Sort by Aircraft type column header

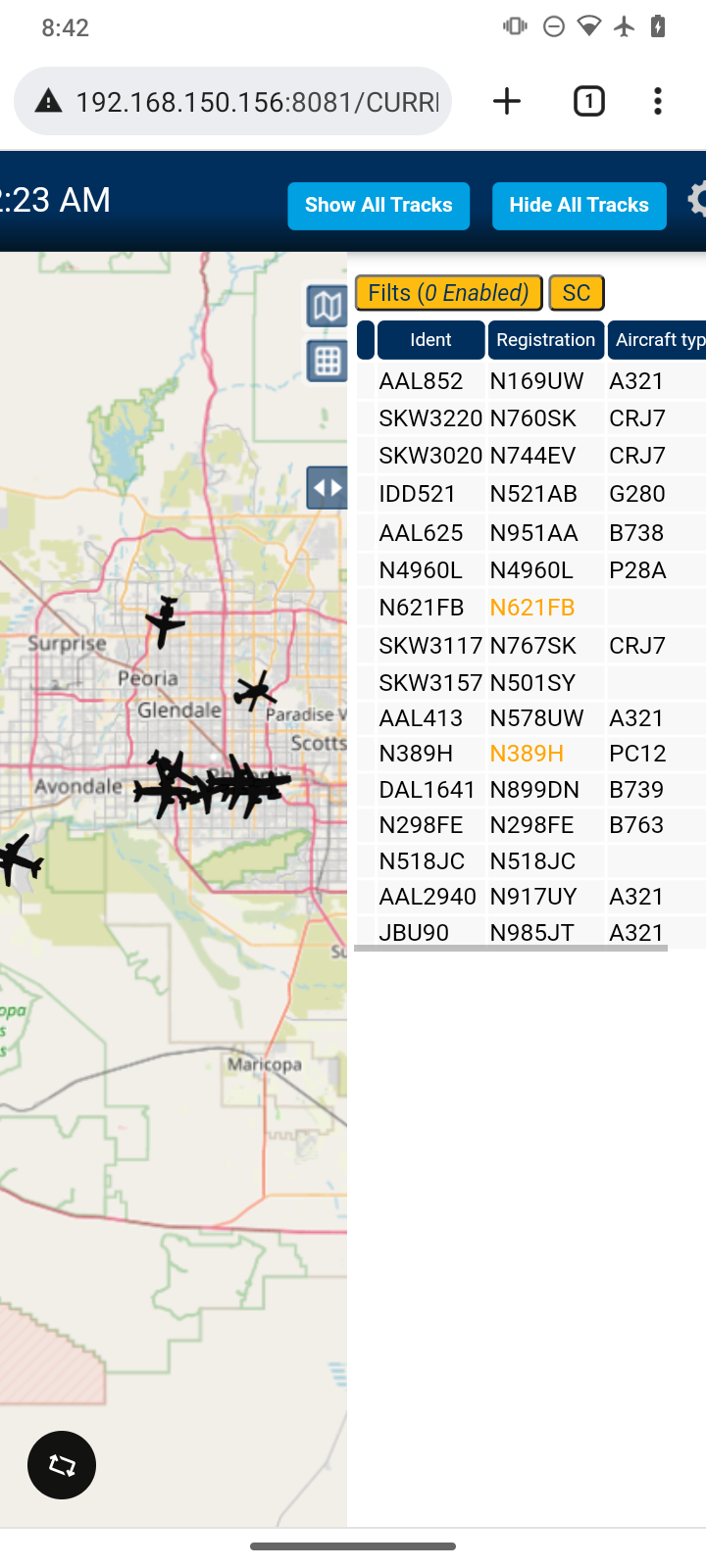tap(657, 340)
